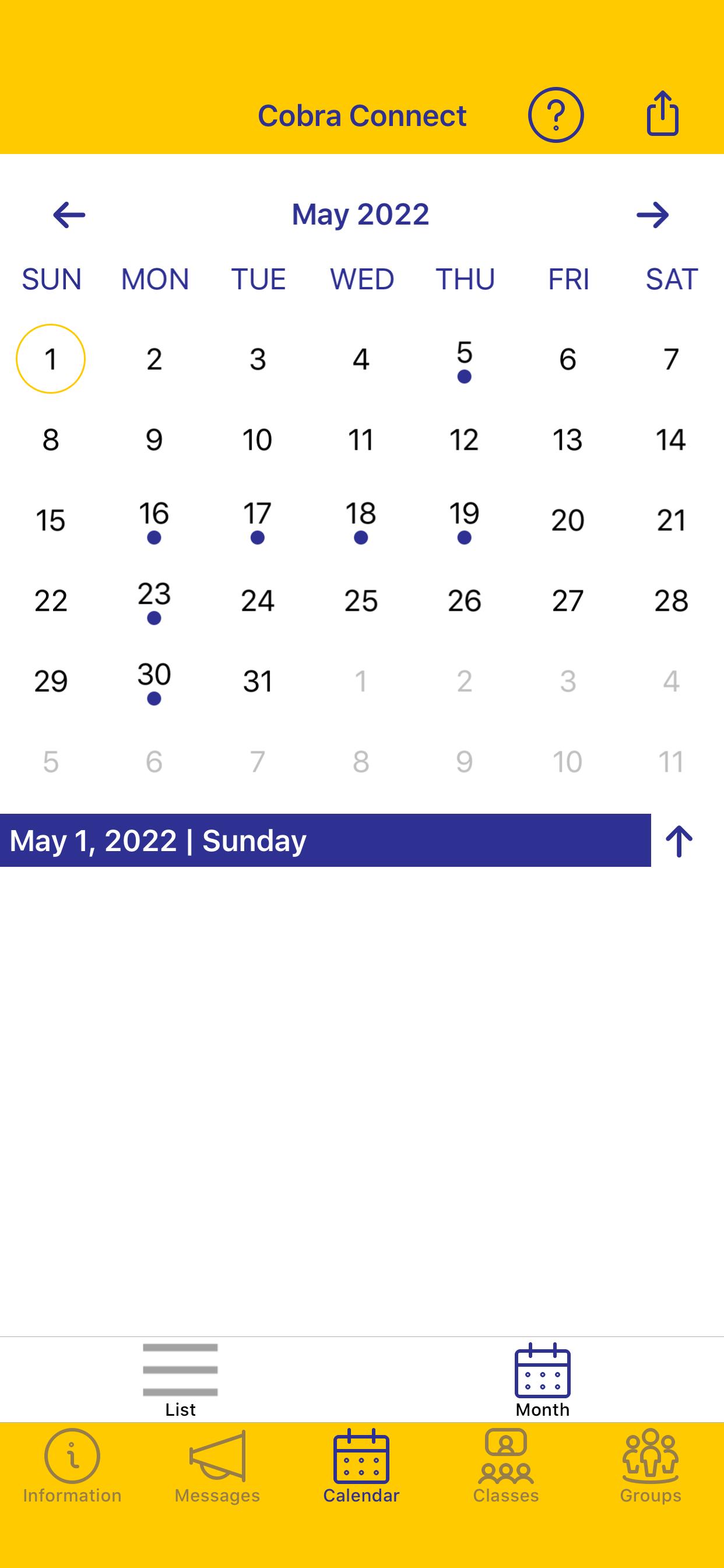Viewport: 724px width, 1568px height.
Task: Choose May 31 in the calendar
Action: point(257,681)
